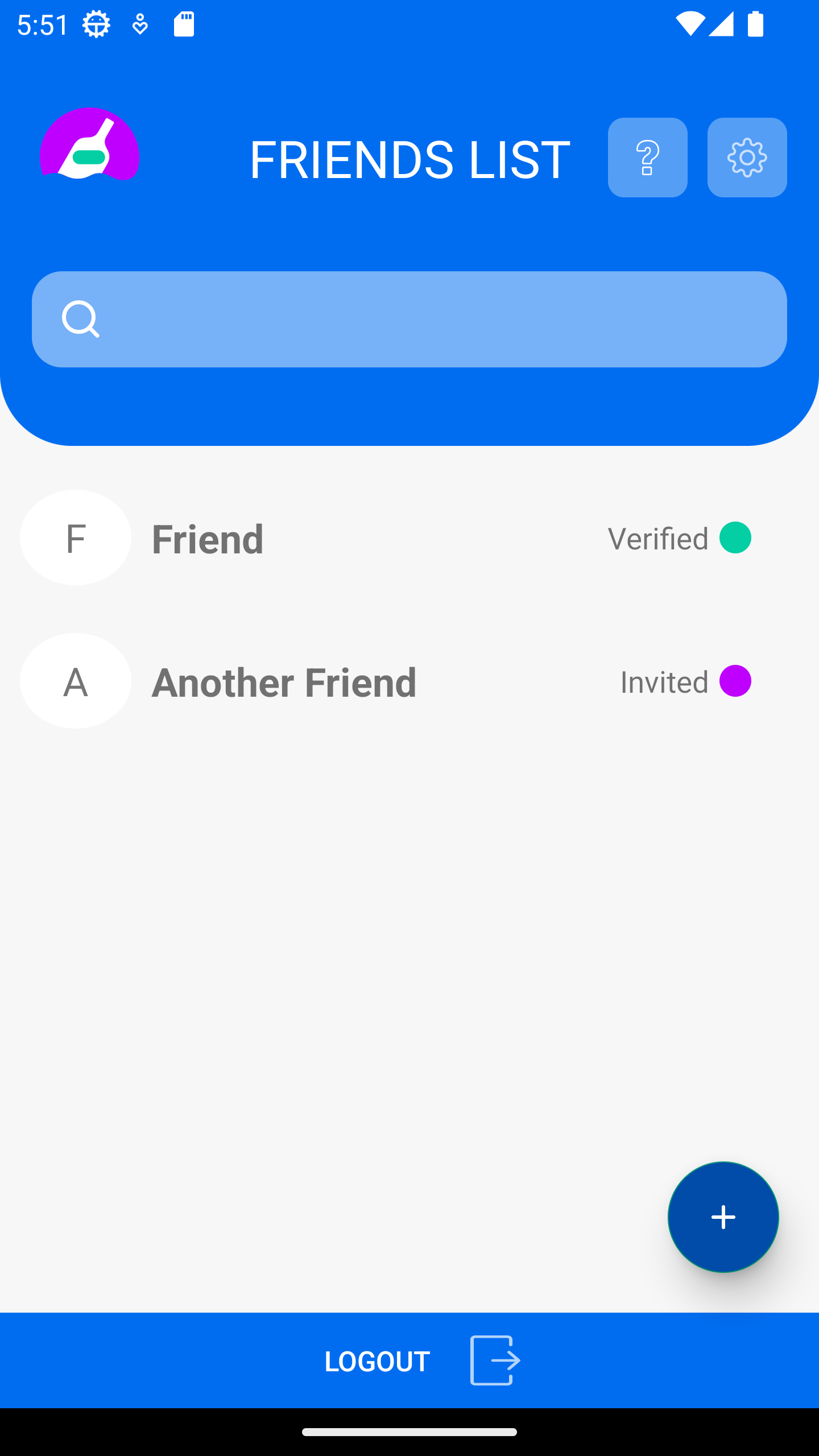Open the help question mark button

click(x=647, y=158)
